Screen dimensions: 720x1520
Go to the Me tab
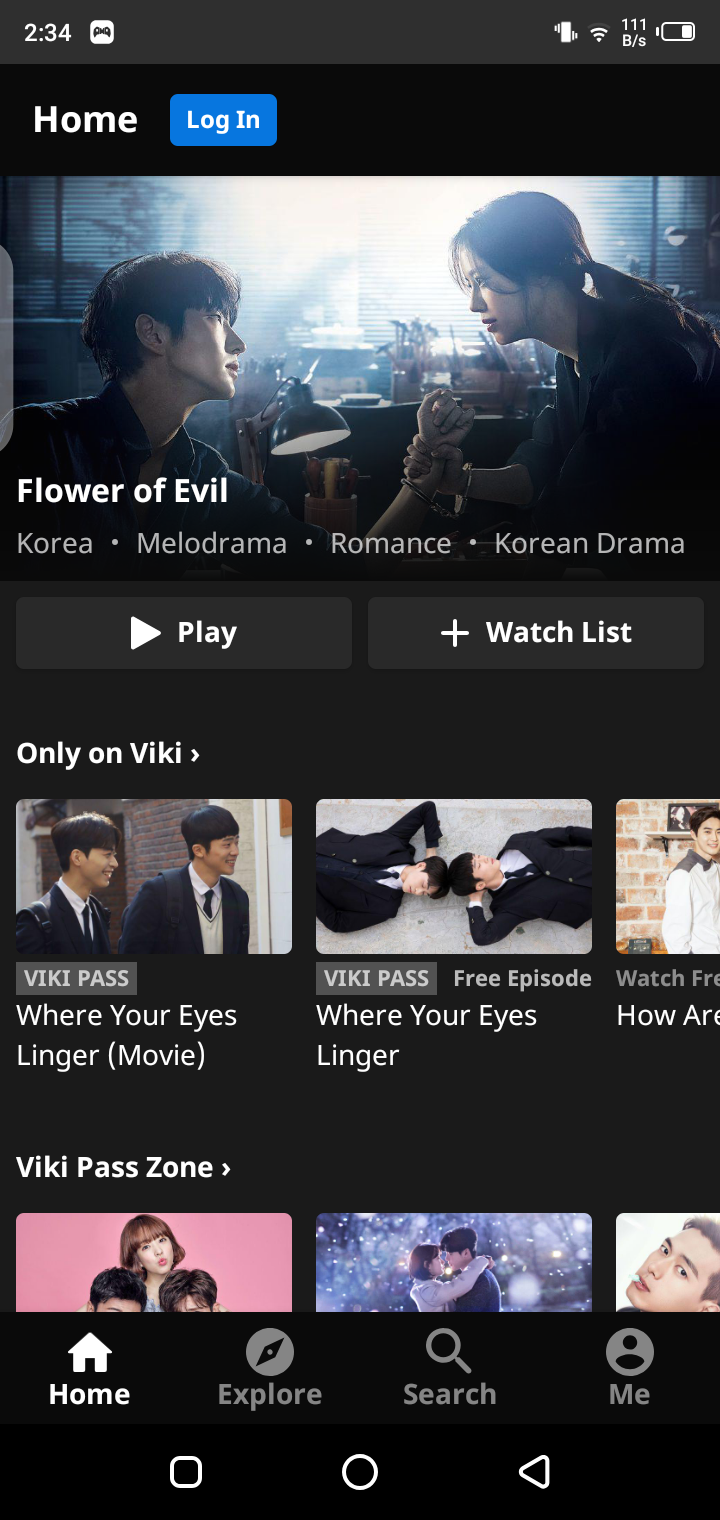(x=629, y=1369)
